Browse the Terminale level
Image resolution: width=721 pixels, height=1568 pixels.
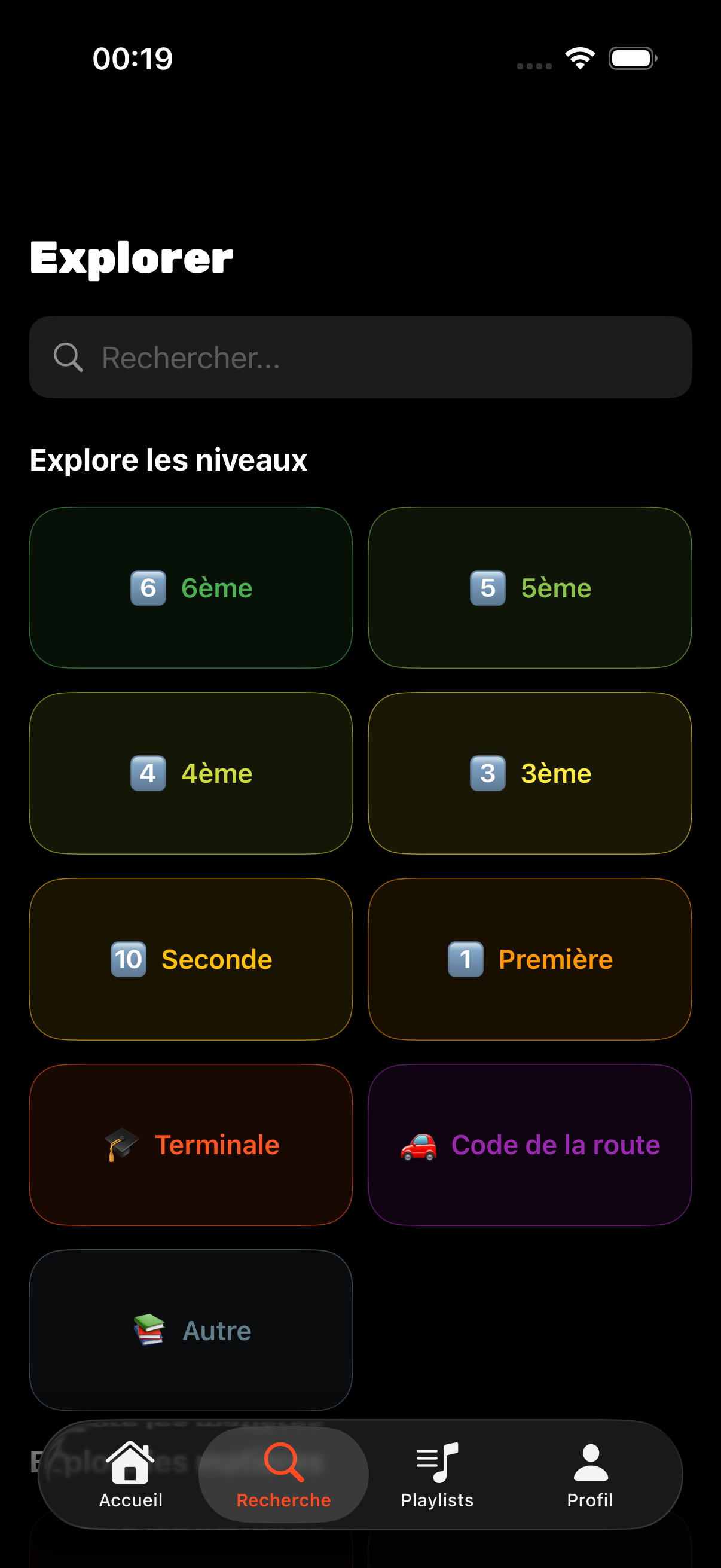coord(191,1145)
